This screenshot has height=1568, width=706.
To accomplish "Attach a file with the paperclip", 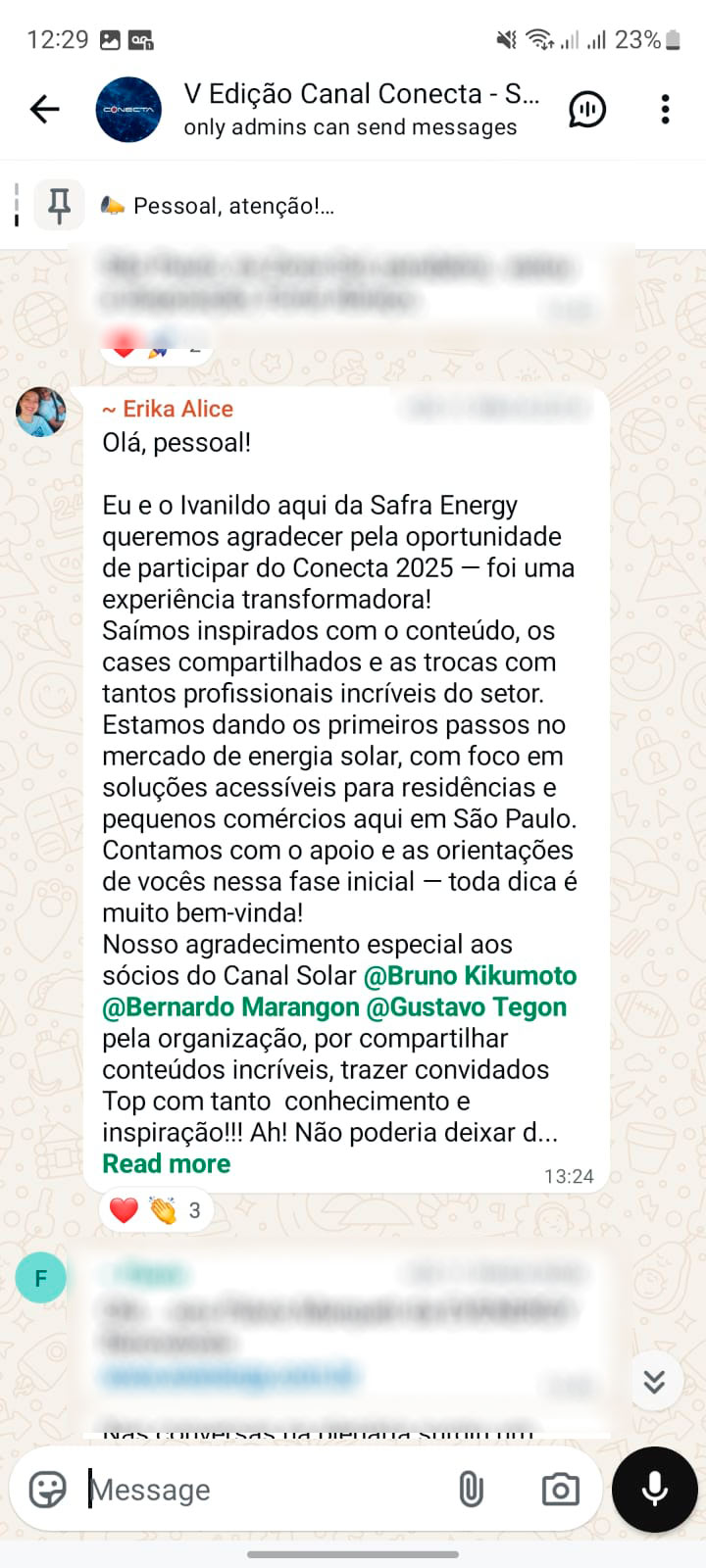I will (471, 1490).
